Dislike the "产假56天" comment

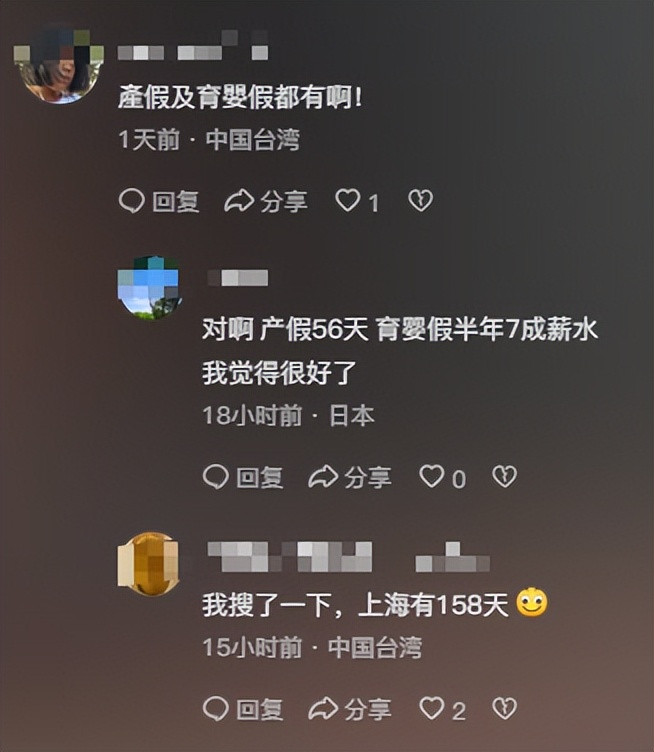pos(504,478)
